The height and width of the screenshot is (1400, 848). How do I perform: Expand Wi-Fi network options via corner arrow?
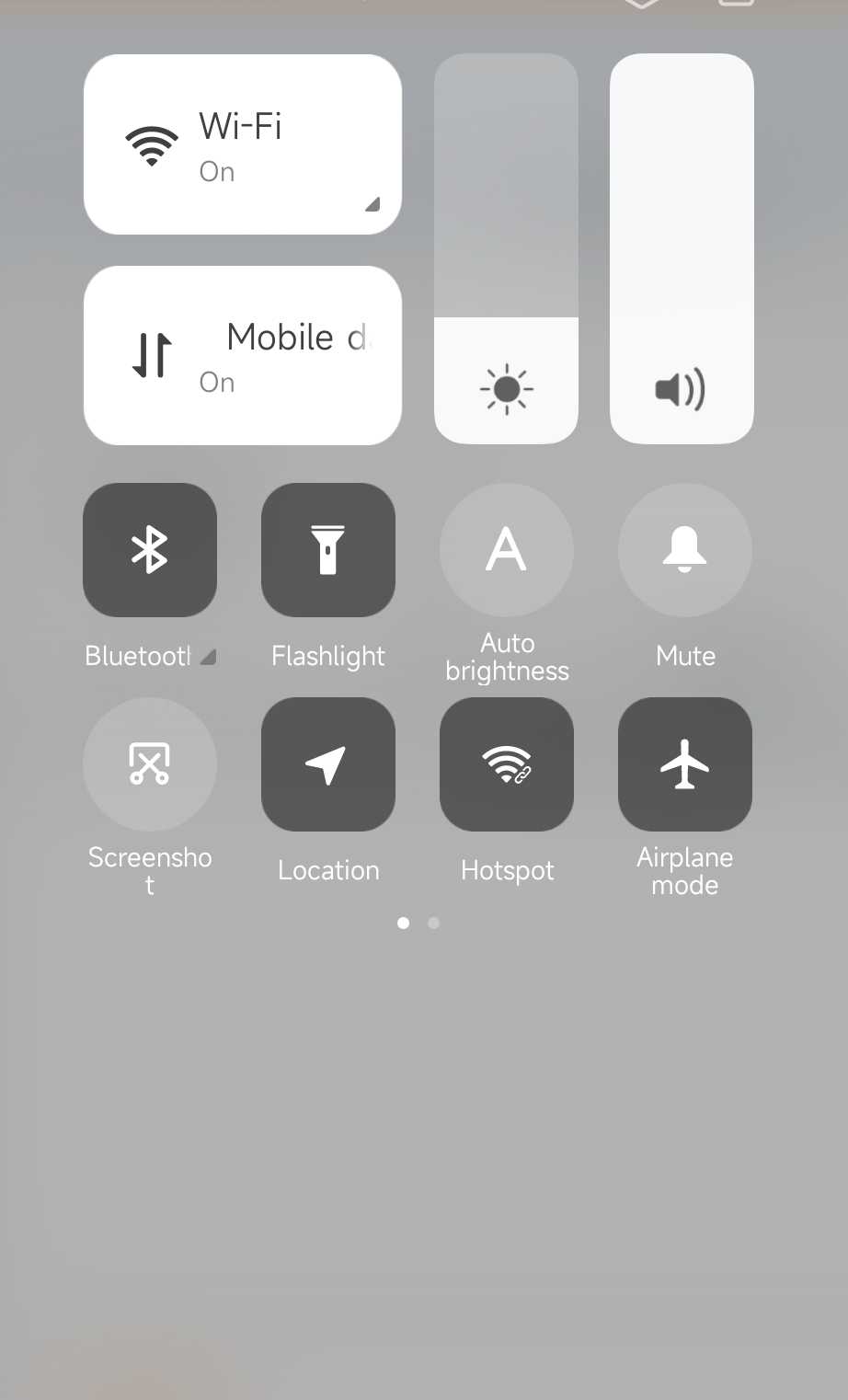click(x=372, y=204)
